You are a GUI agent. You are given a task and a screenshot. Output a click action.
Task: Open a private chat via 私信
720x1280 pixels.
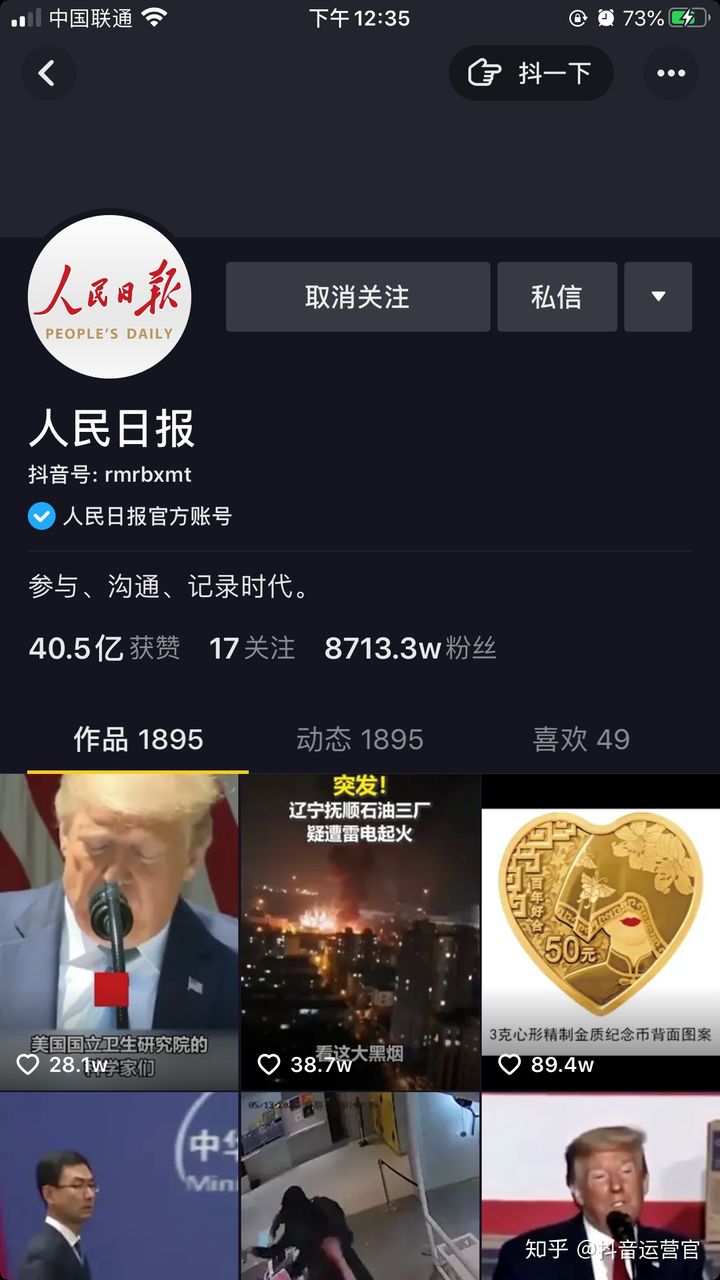tap(557, 296)
